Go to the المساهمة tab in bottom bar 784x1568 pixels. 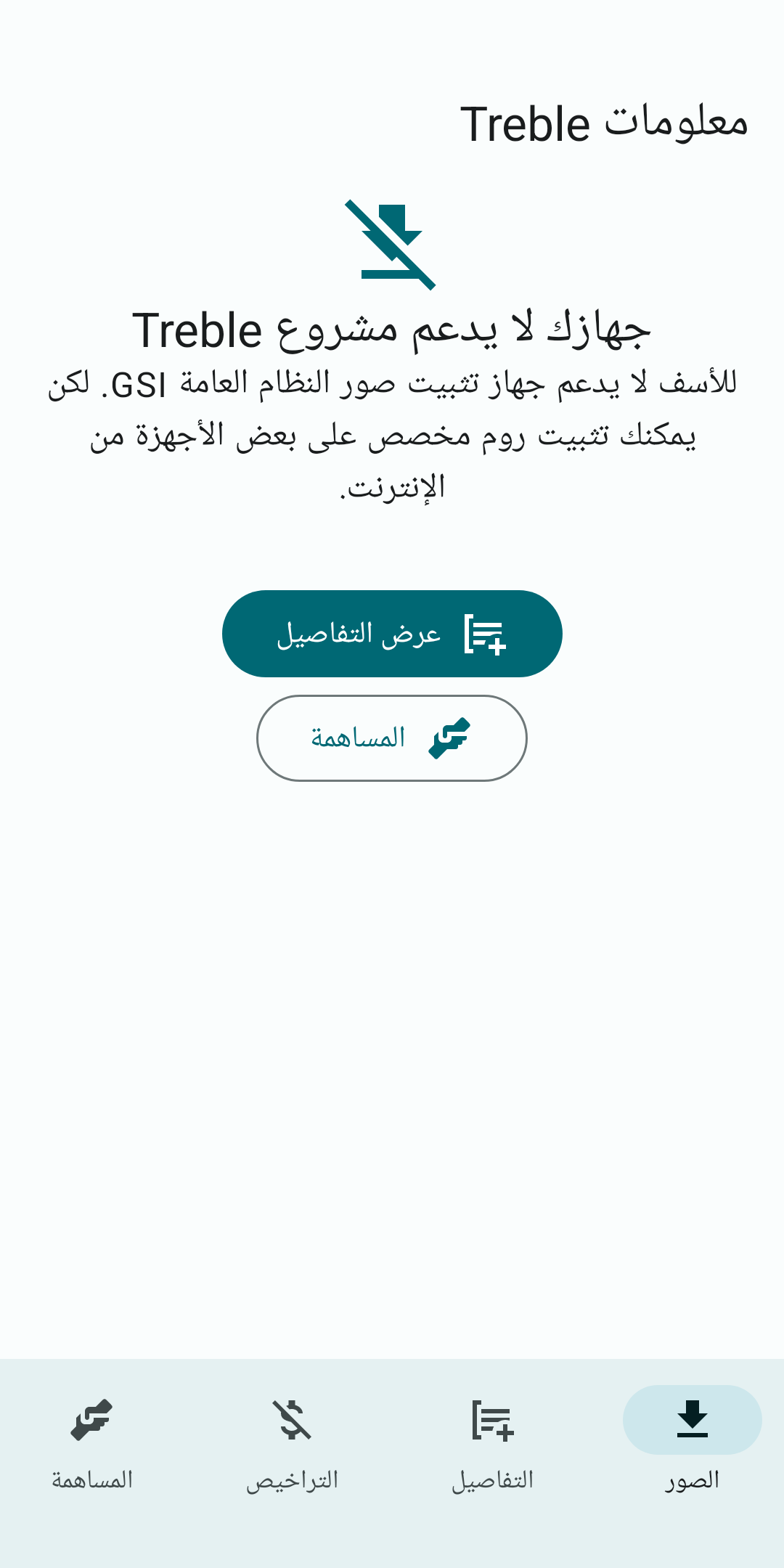[92, 1440]
